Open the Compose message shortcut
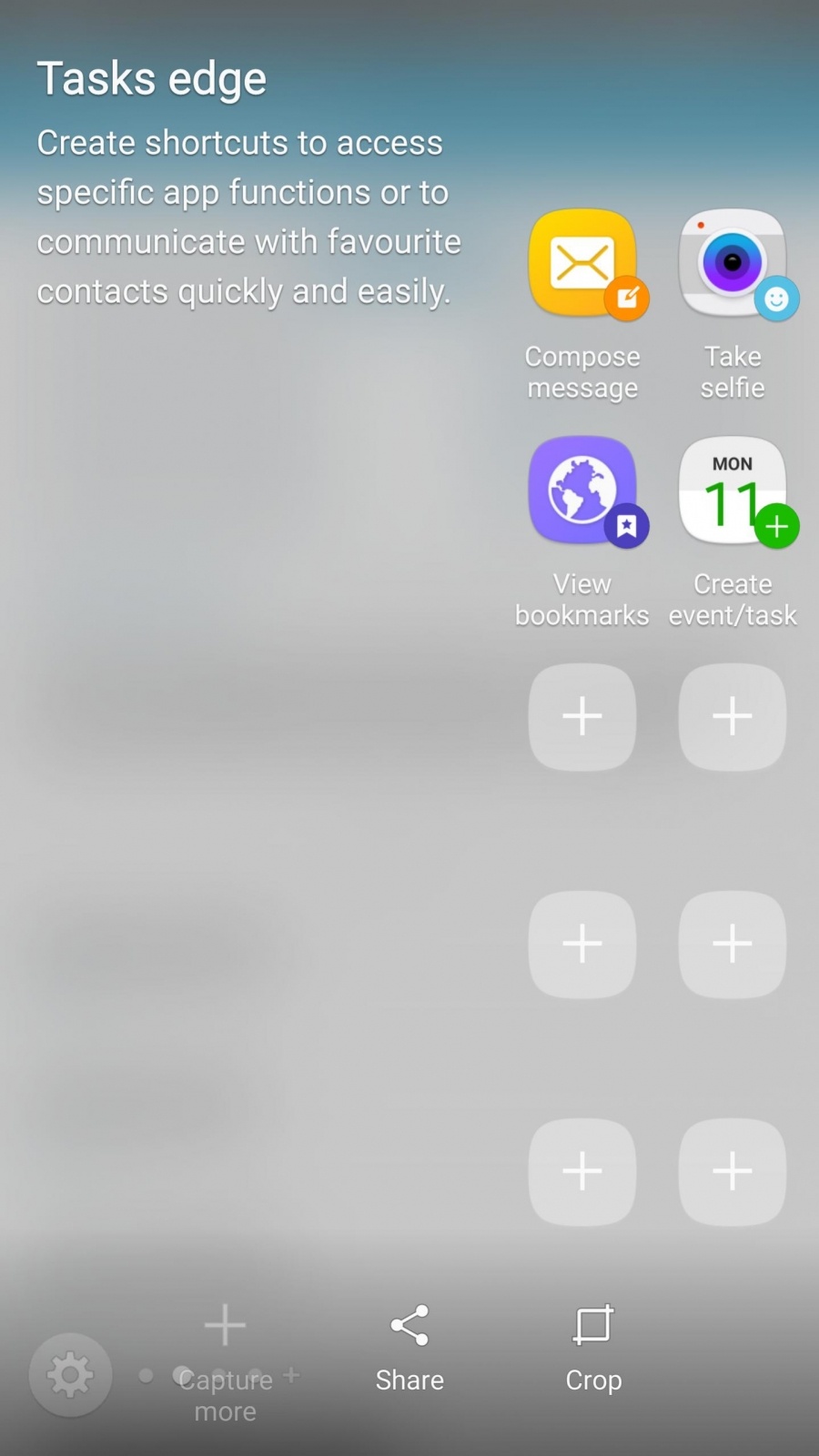The image size is (819, 1456). click(x=582, y=264)
